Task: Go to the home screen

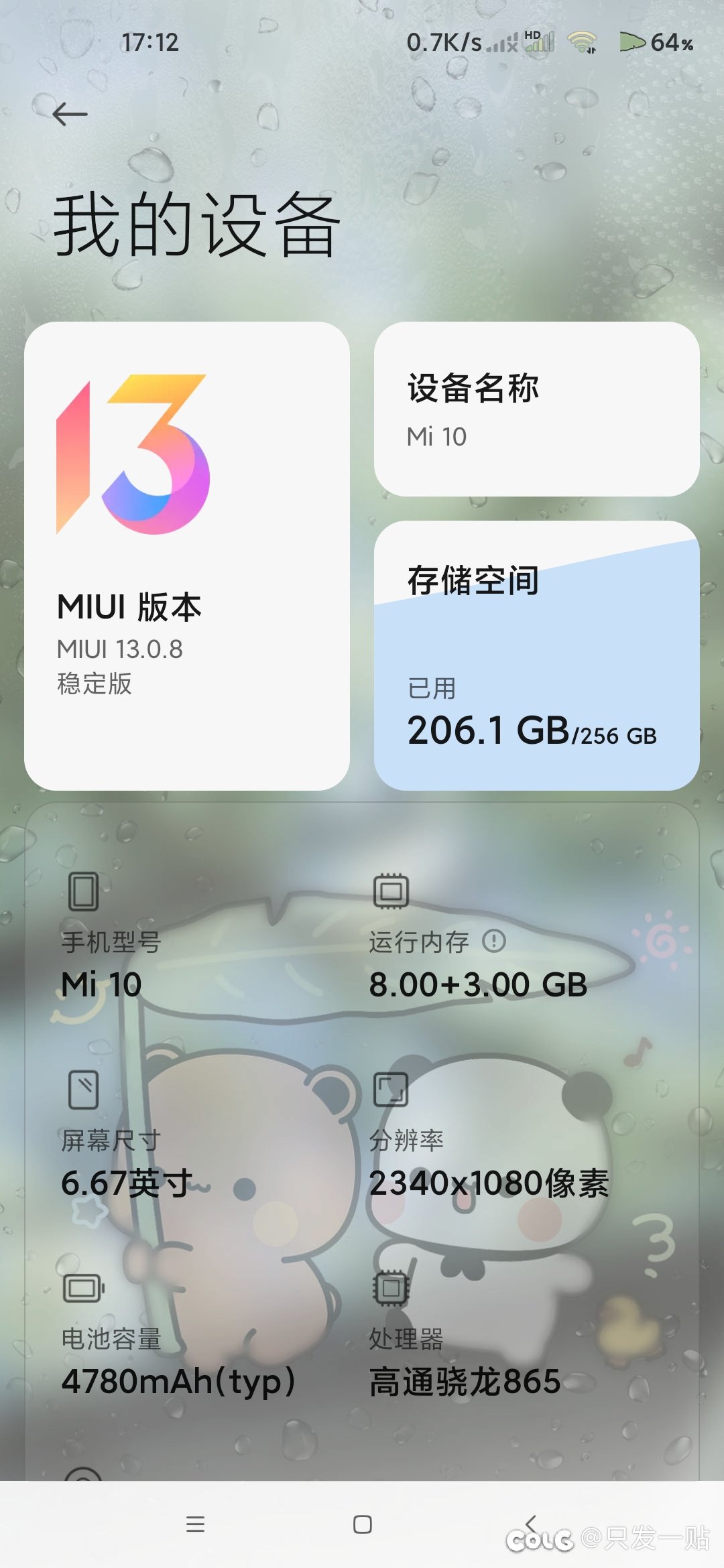Action: click(362, 1524)
